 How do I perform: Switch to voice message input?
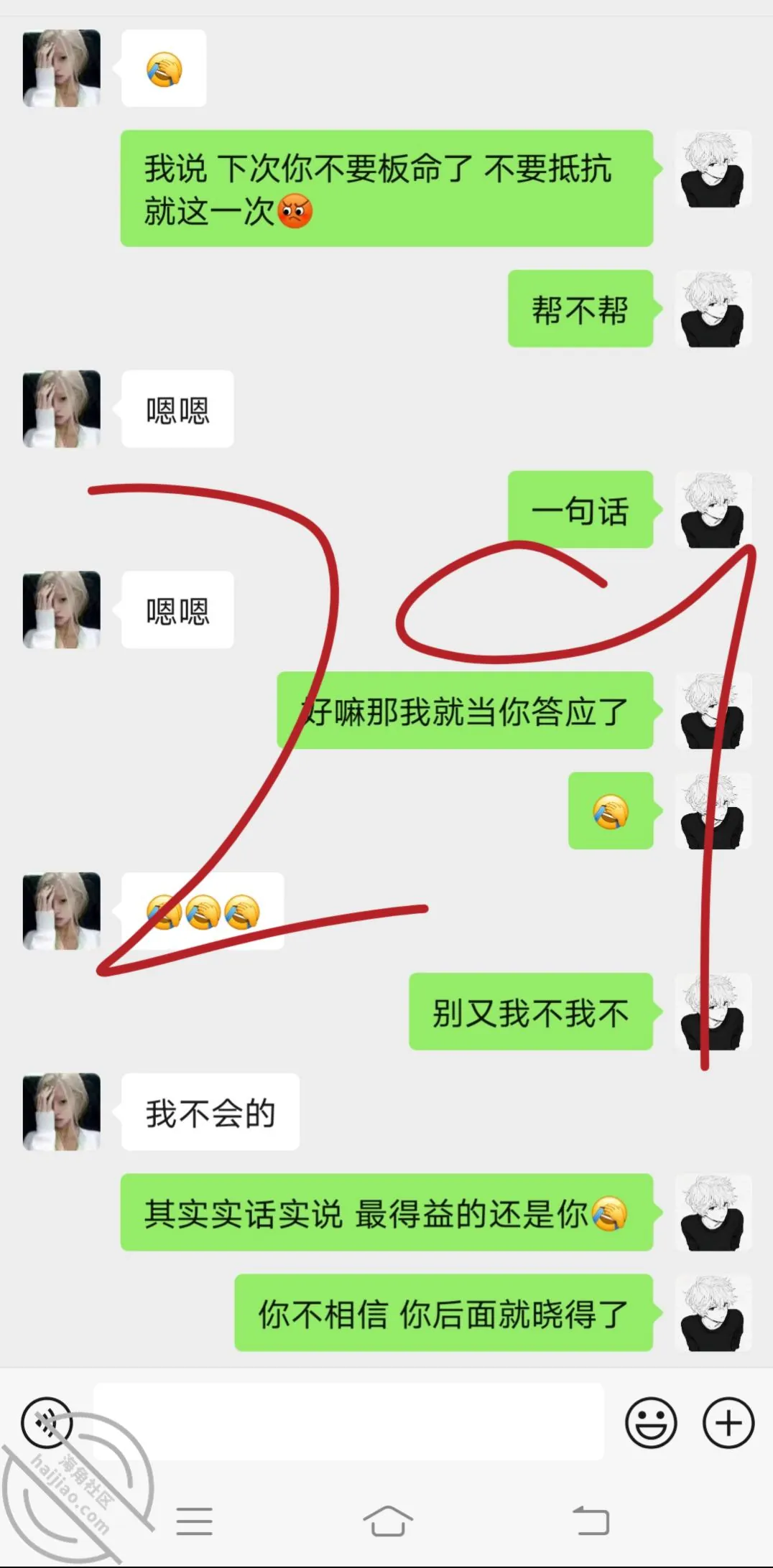point(47,1422)
